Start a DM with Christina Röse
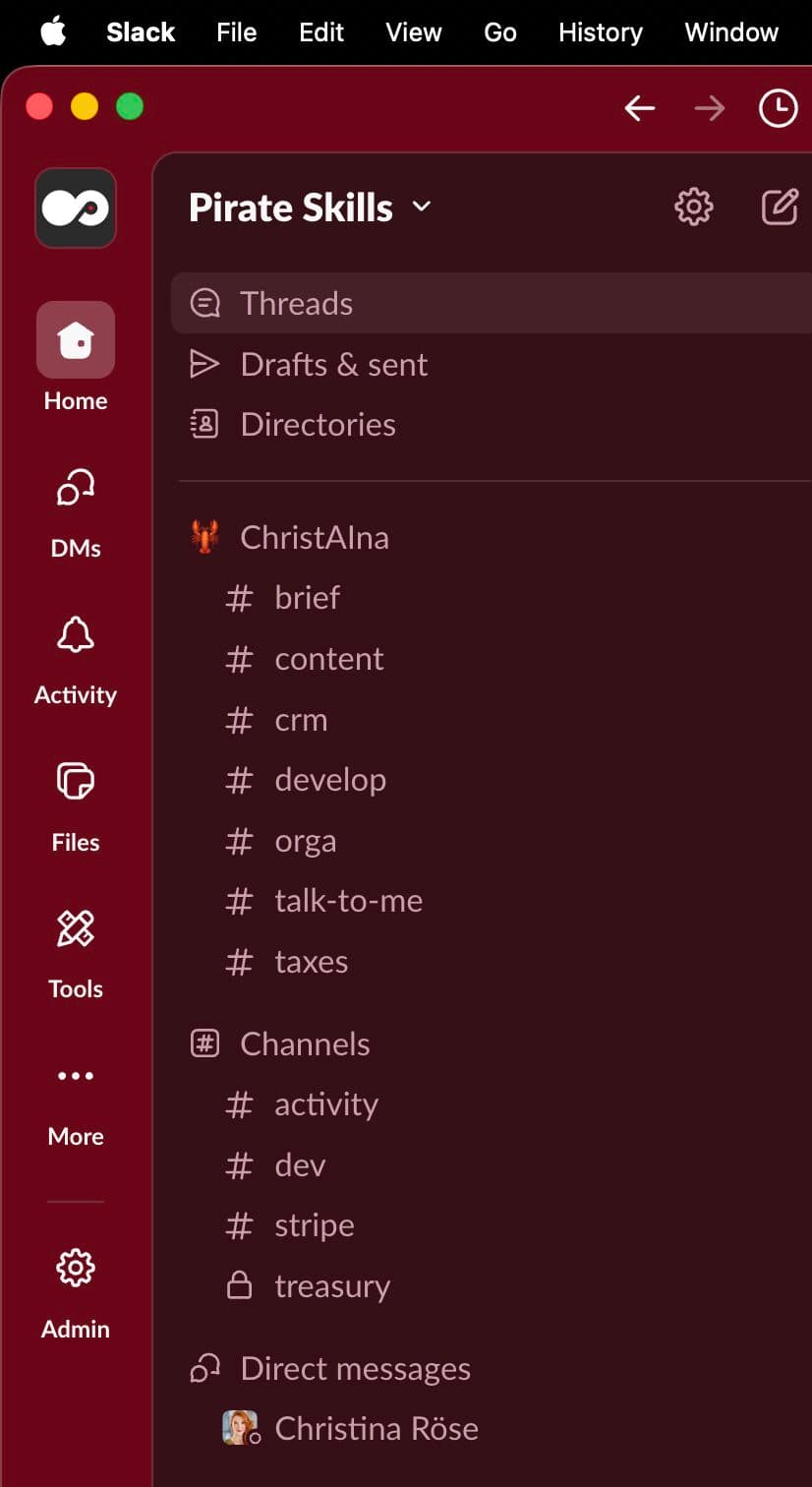 (377, 1428)
